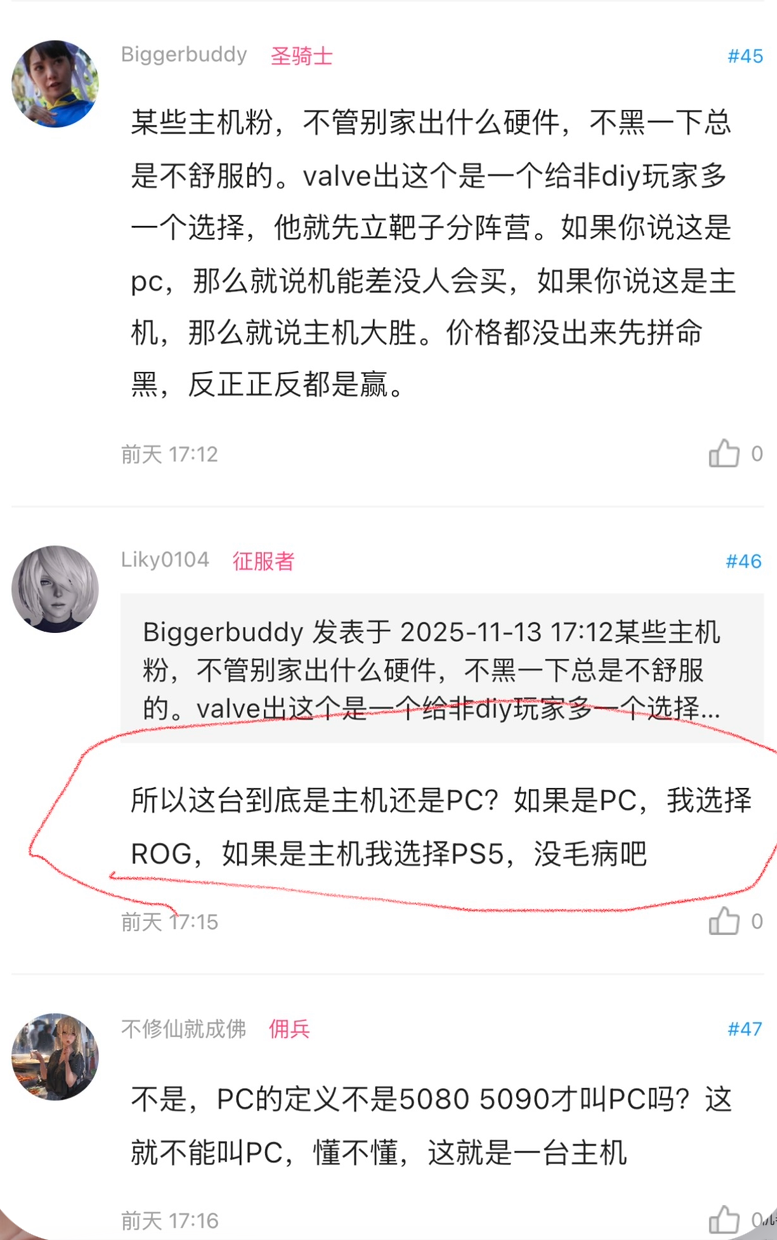Like 不修仙就成佛's comment #47

pos(724,1219)
